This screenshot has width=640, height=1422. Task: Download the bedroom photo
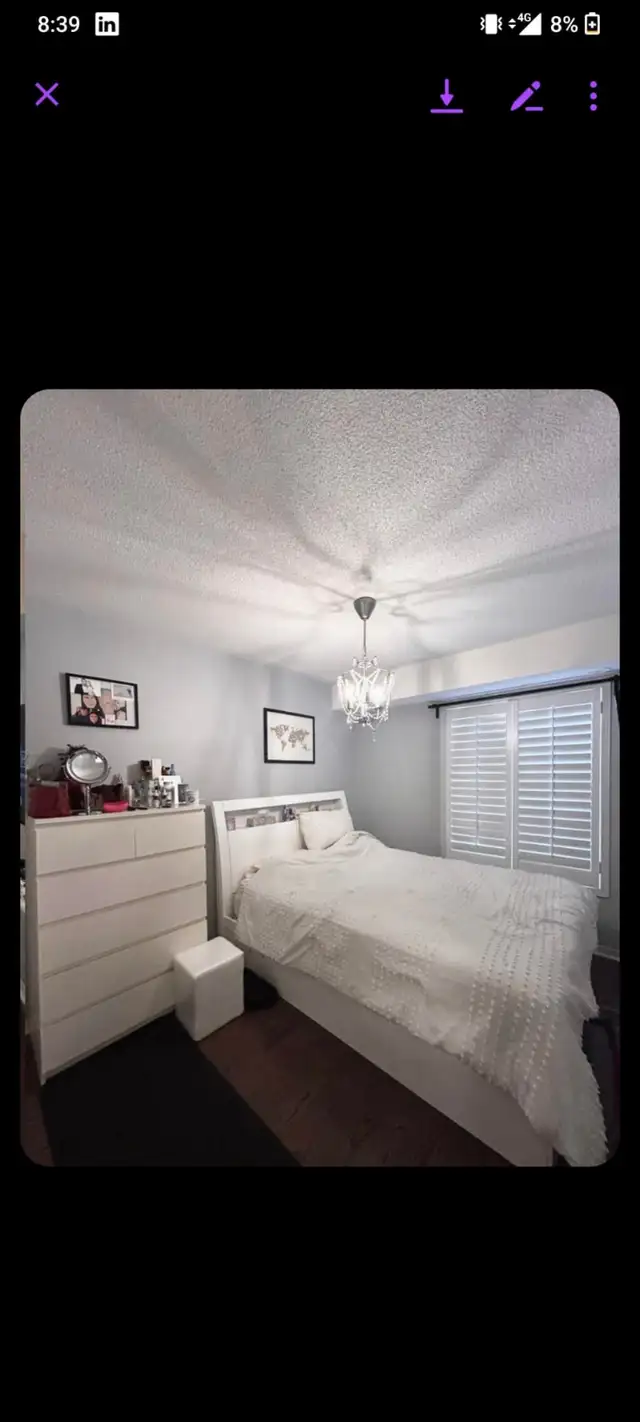(447, 96)
